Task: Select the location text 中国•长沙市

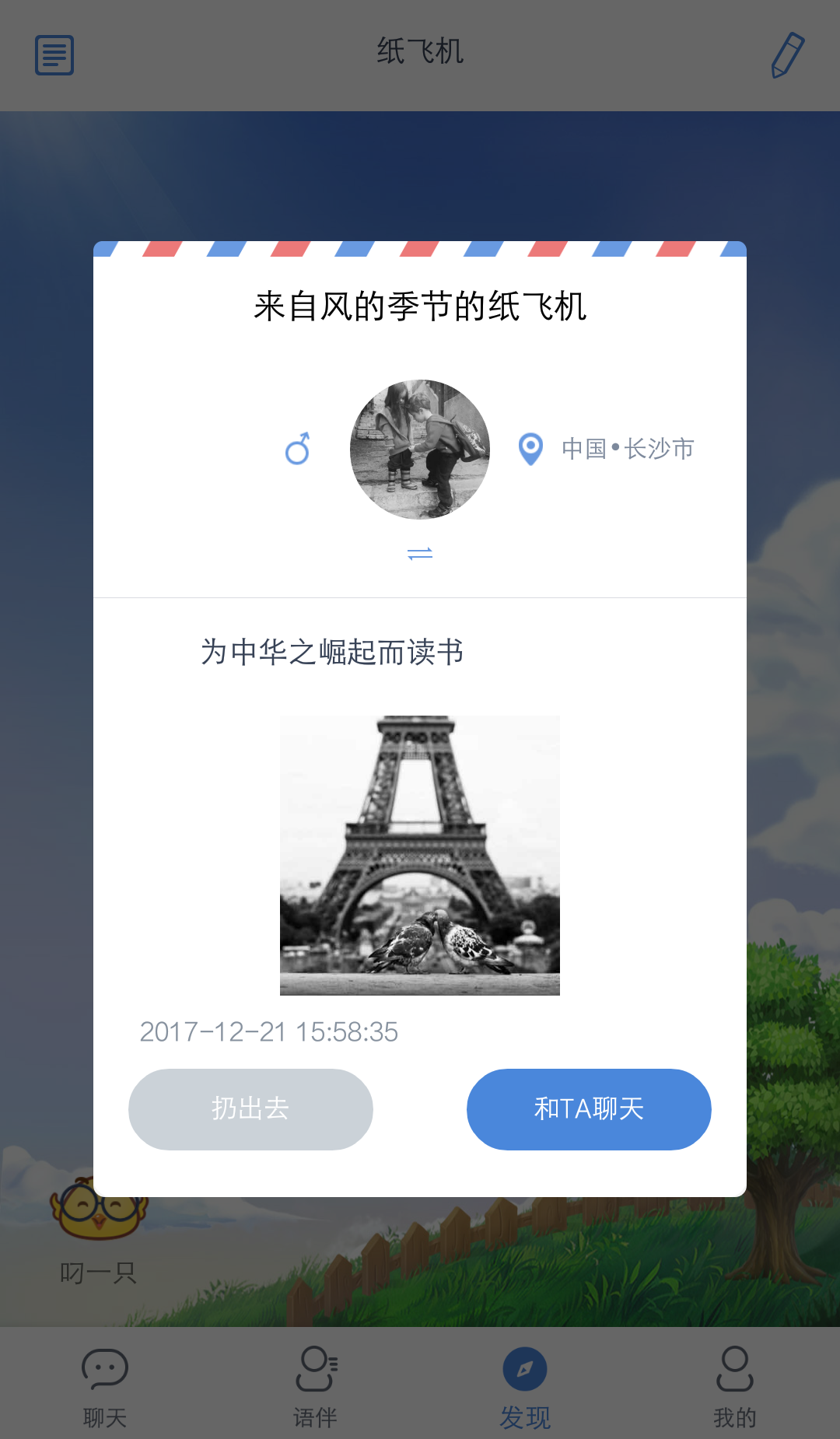Action: [627, 450]
